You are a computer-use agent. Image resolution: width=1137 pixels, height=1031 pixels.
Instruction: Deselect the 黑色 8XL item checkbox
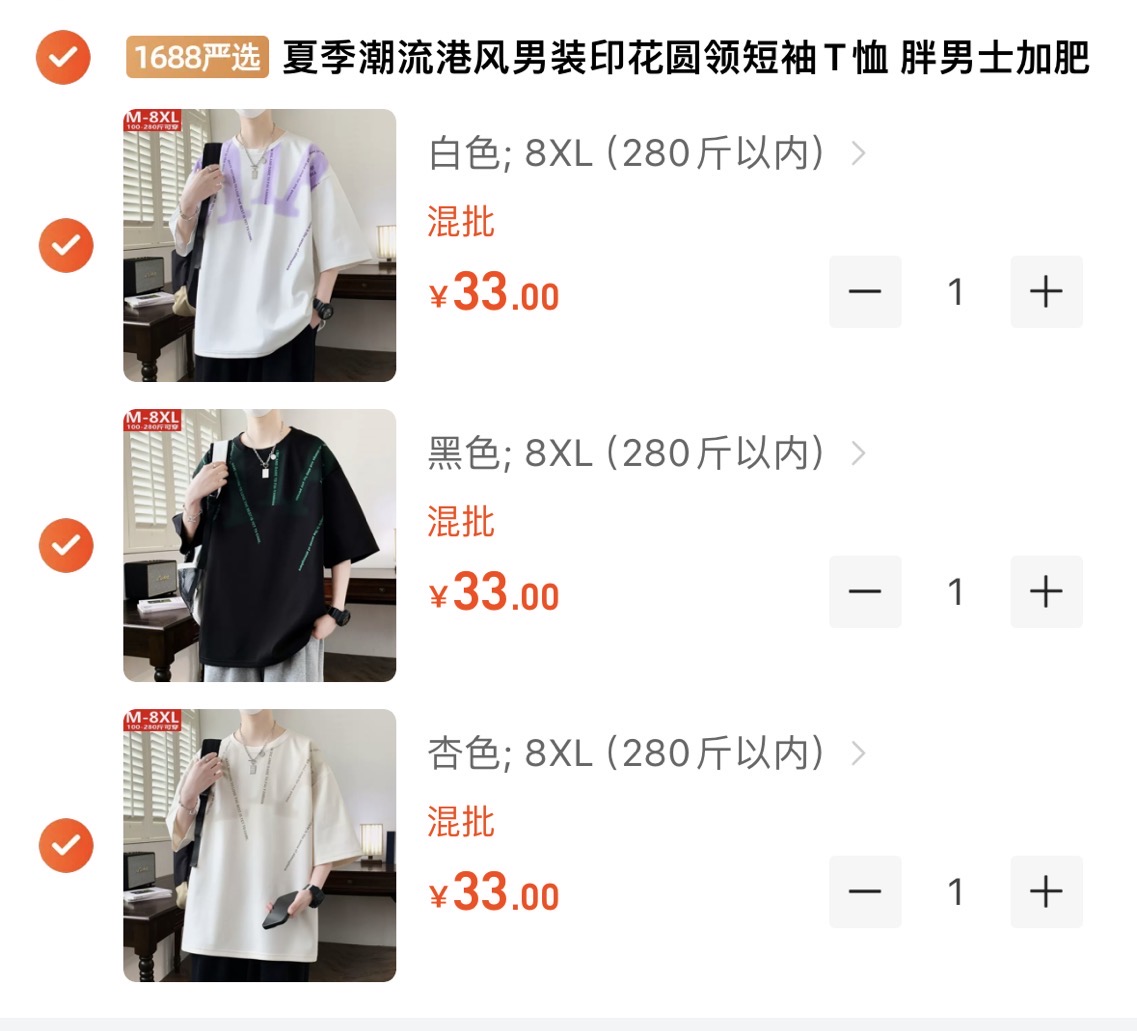click(66, 545)
